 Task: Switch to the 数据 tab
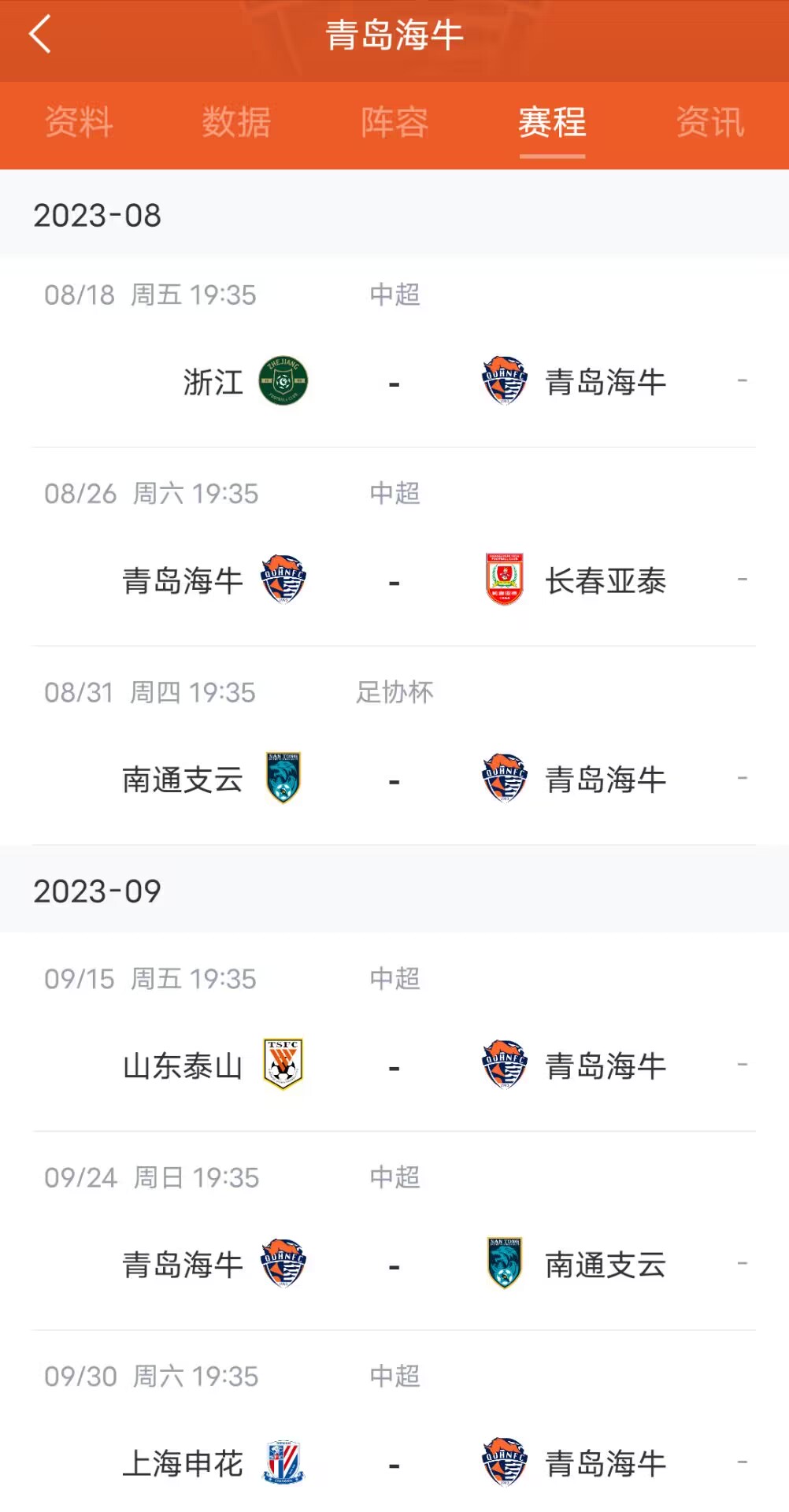click(236, 122)
